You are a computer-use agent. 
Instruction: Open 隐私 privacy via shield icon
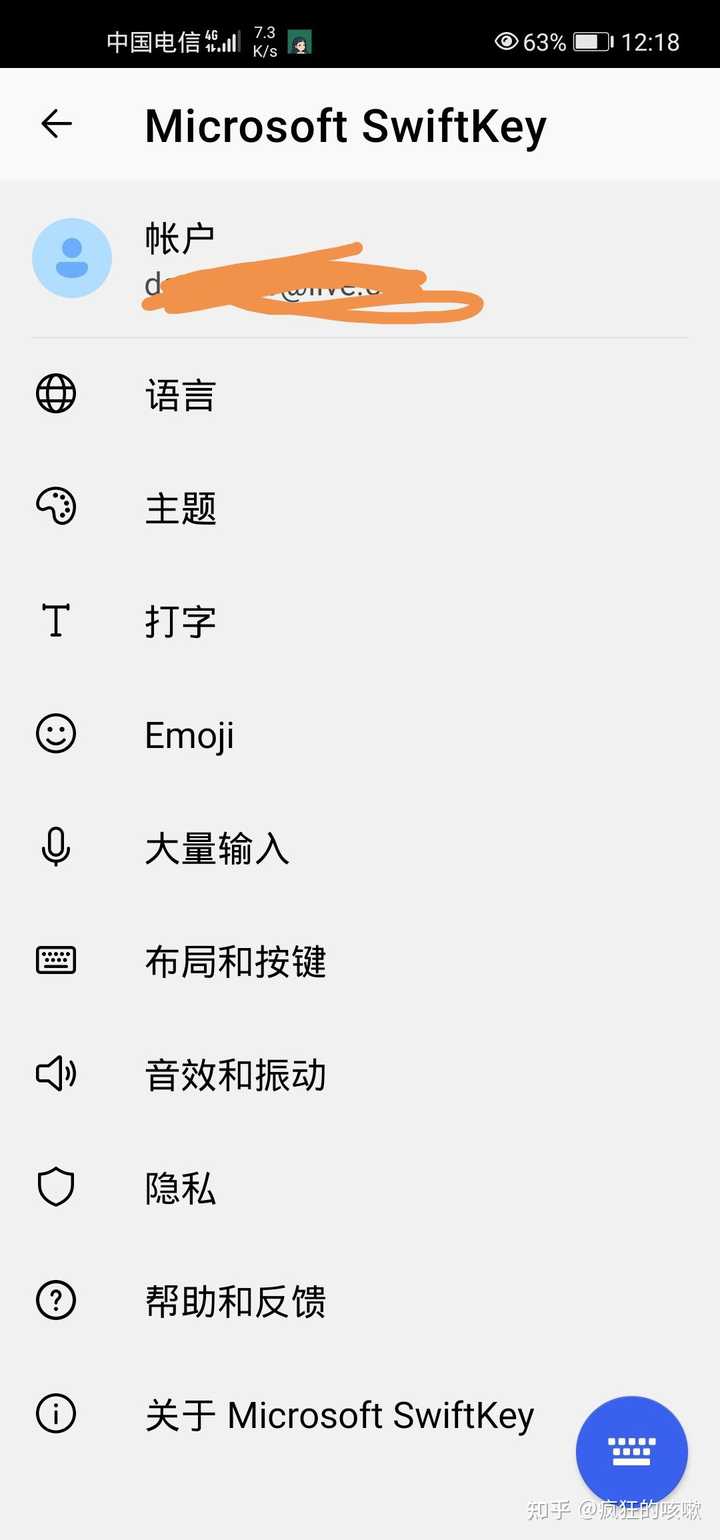point(56,1188)
